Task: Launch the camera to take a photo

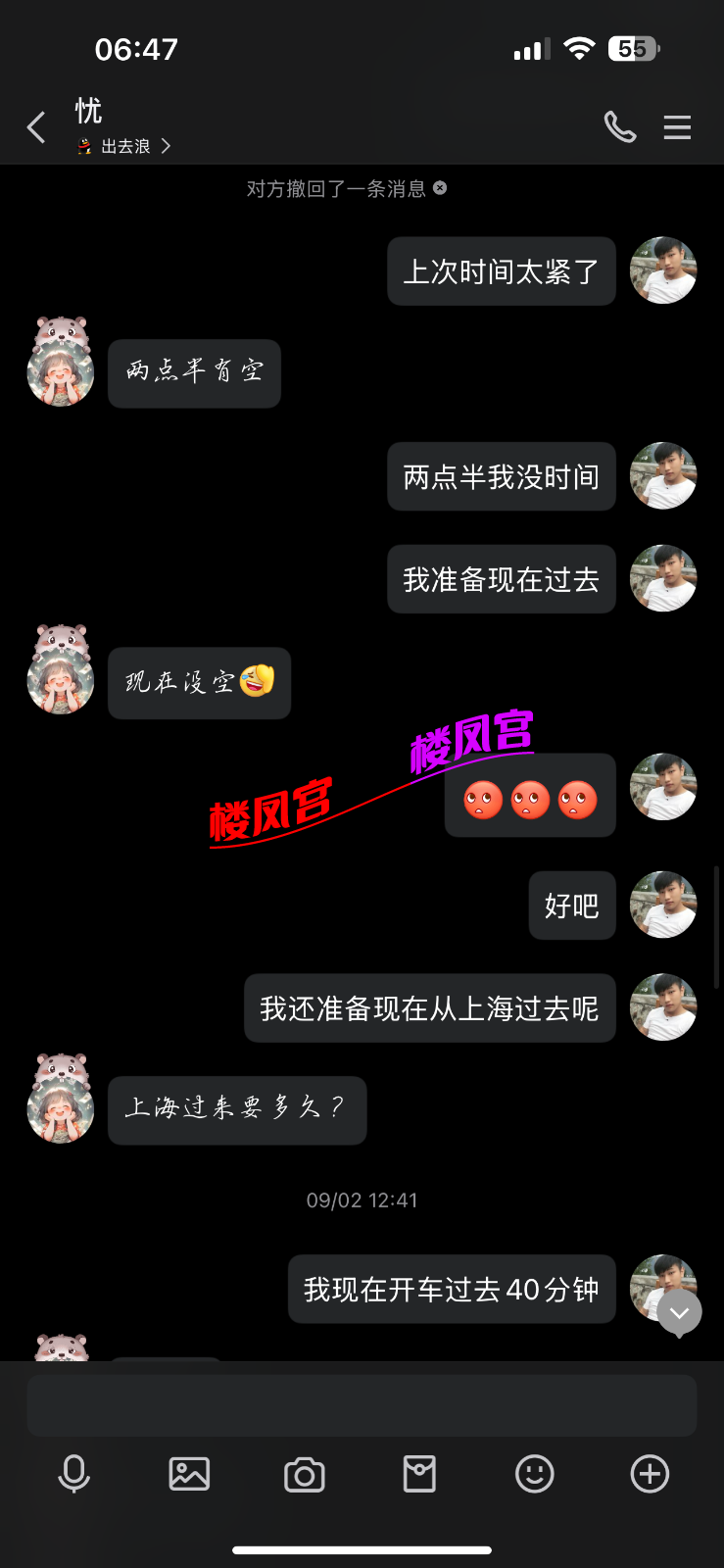Action: coord(305,1475)
